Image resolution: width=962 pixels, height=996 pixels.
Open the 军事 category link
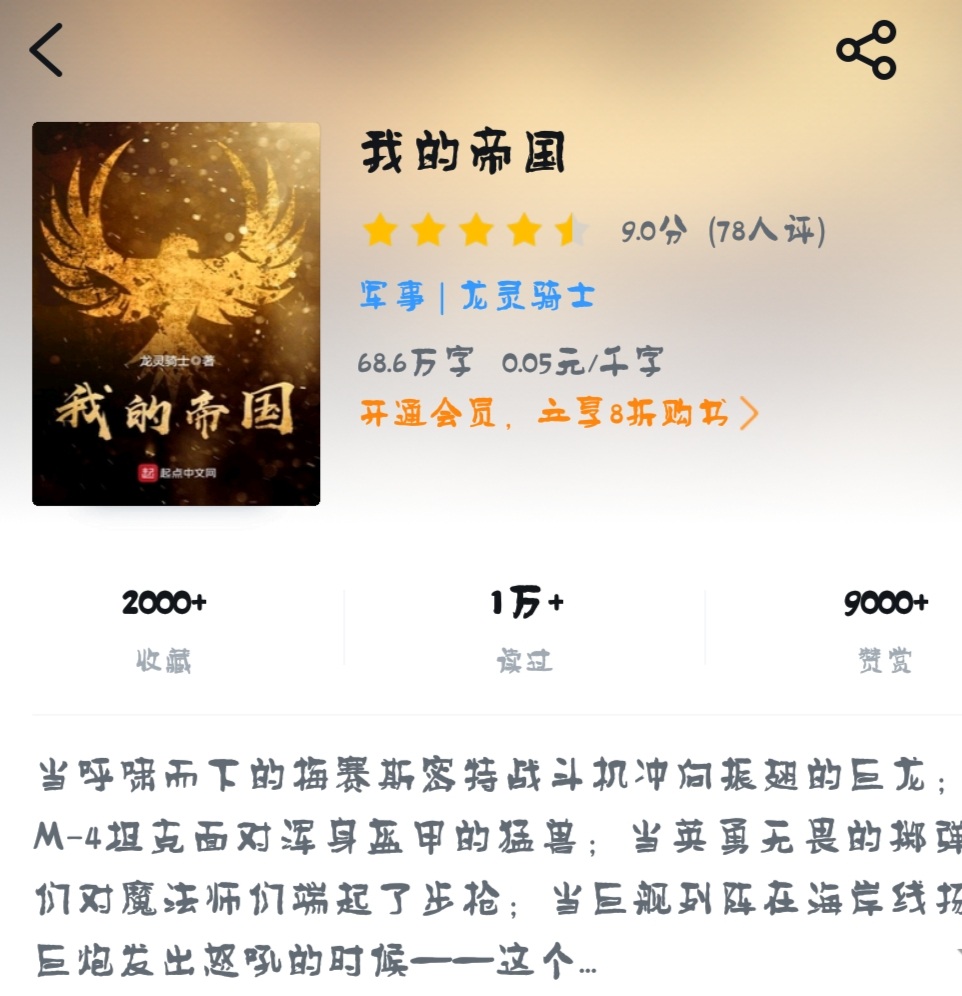(x=392, y=296)
